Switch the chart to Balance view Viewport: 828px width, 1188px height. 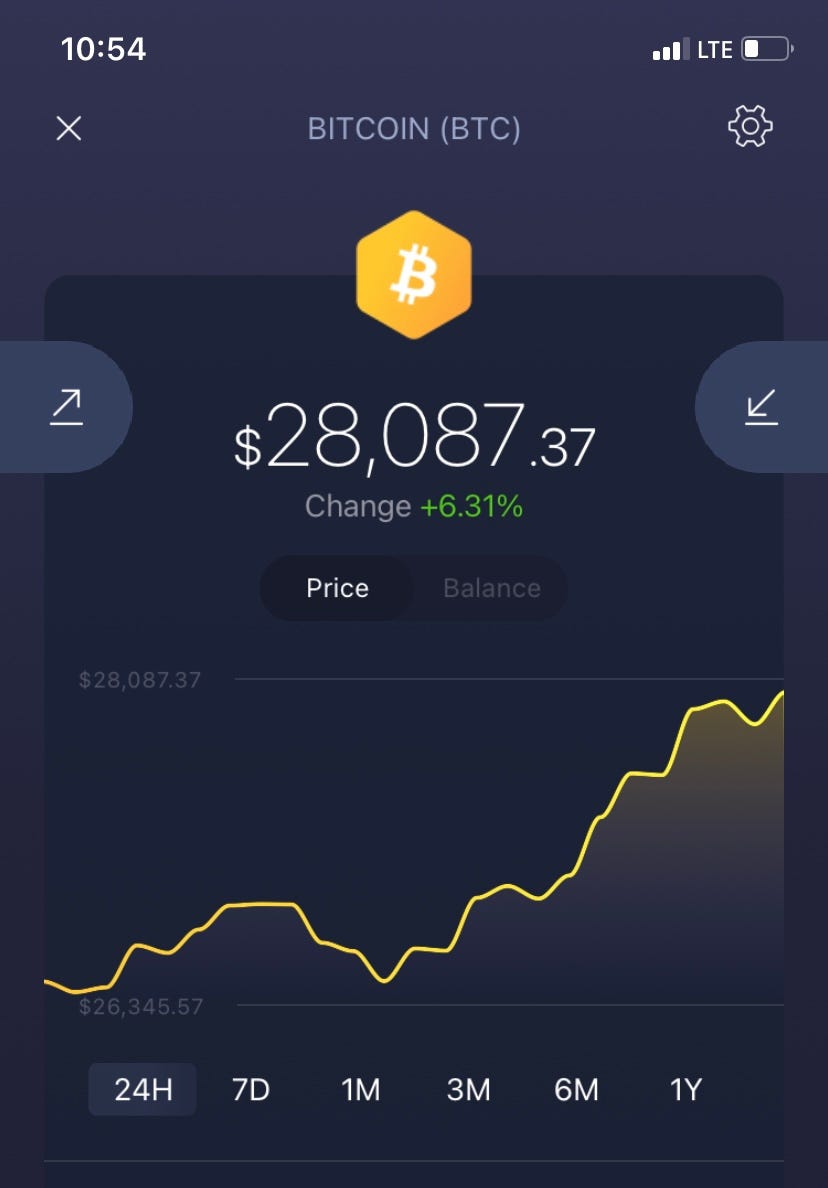(x=490, y=588)
